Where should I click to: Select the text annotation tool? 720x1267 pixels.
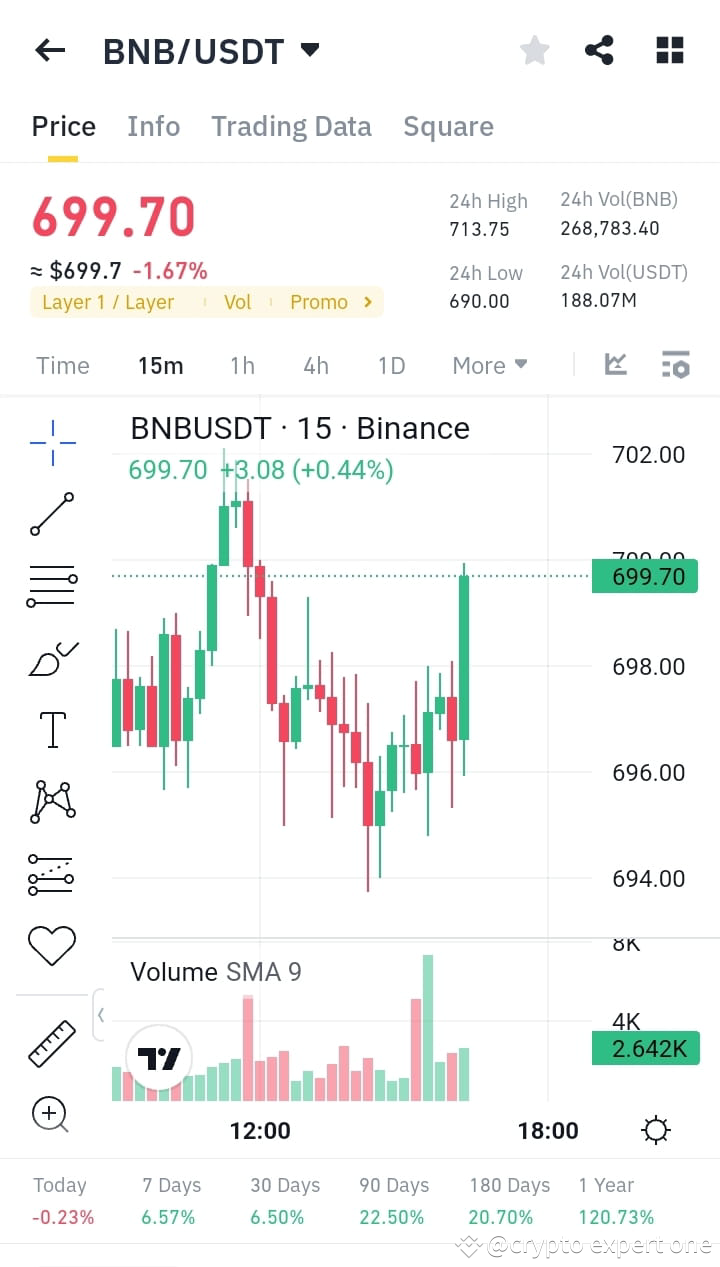[52, 729]
